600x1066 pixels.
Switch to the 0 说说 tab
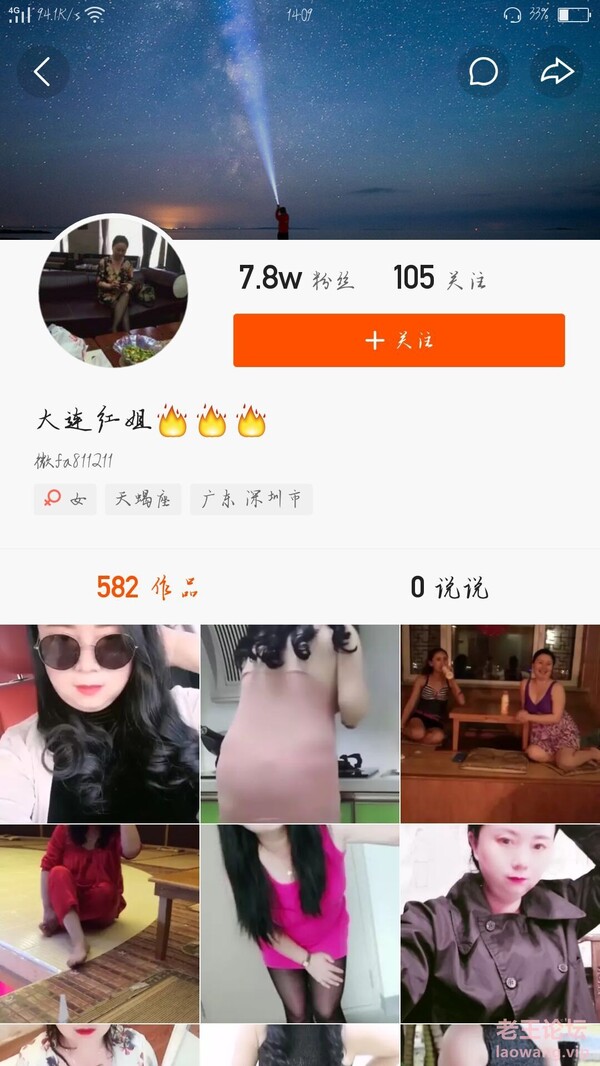(x=449, y=587)
